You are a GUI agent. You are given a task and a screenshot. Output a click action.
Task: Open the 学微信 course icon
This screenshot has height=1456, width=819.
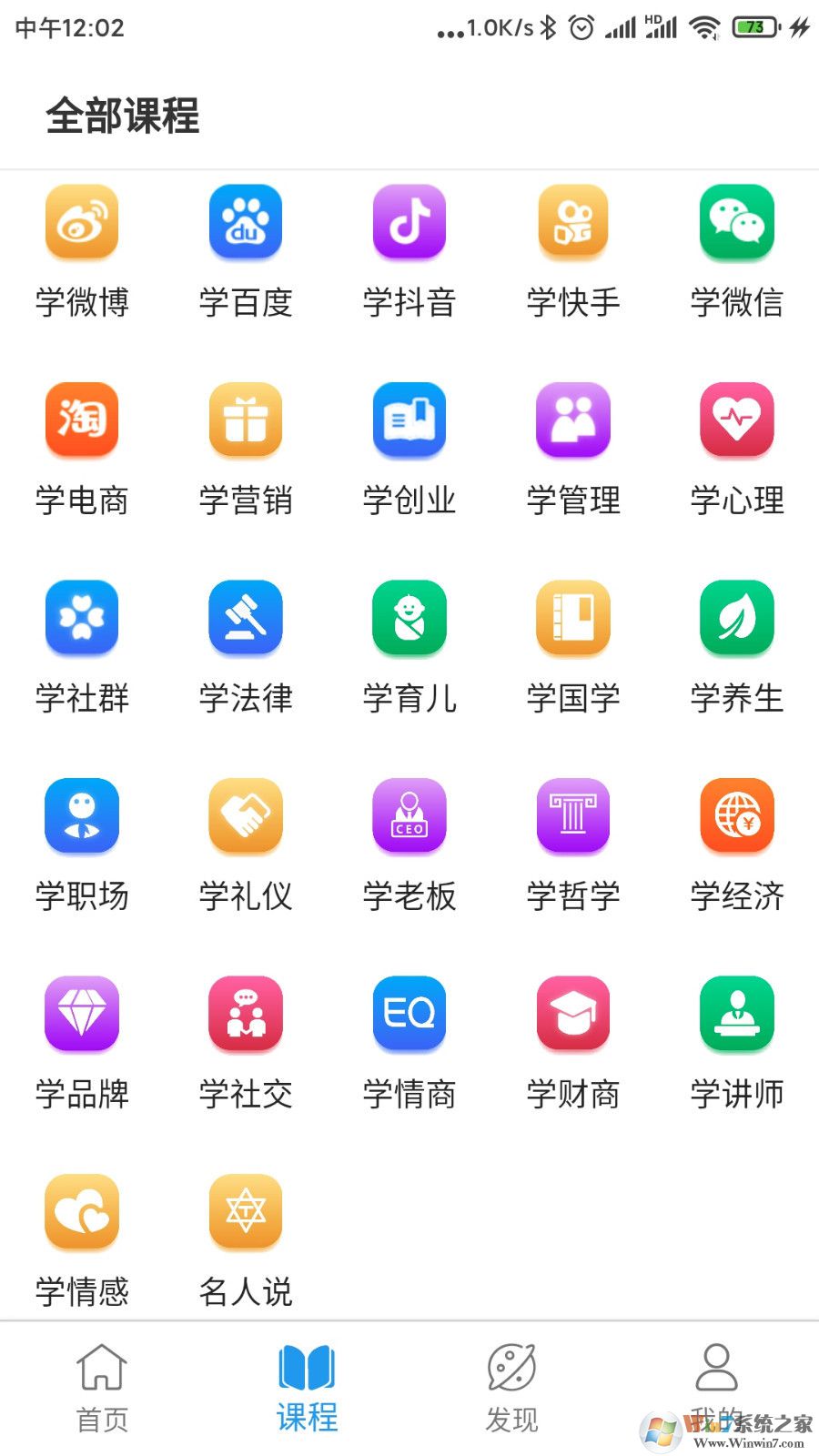[x=737, y=222]
